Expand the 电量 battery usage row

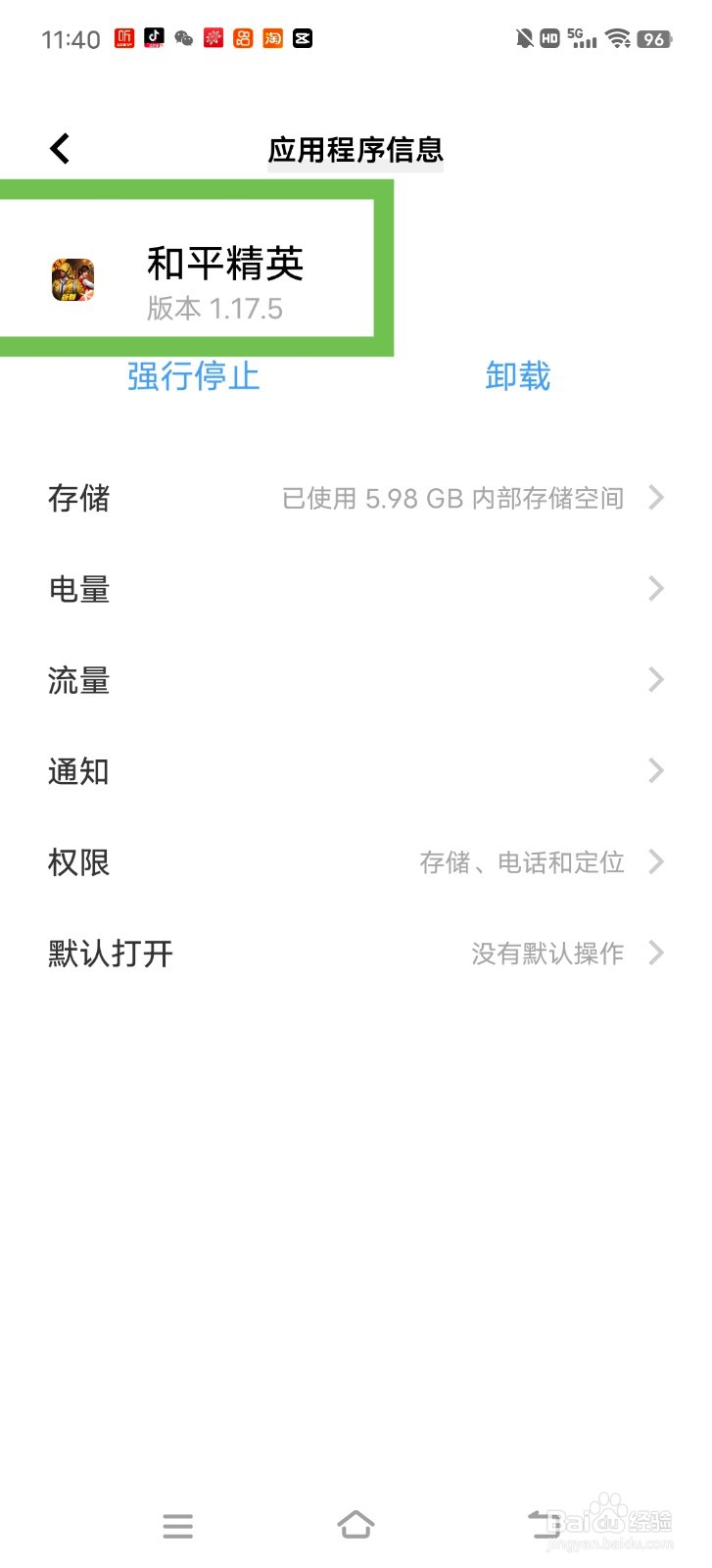pos(356,588)
